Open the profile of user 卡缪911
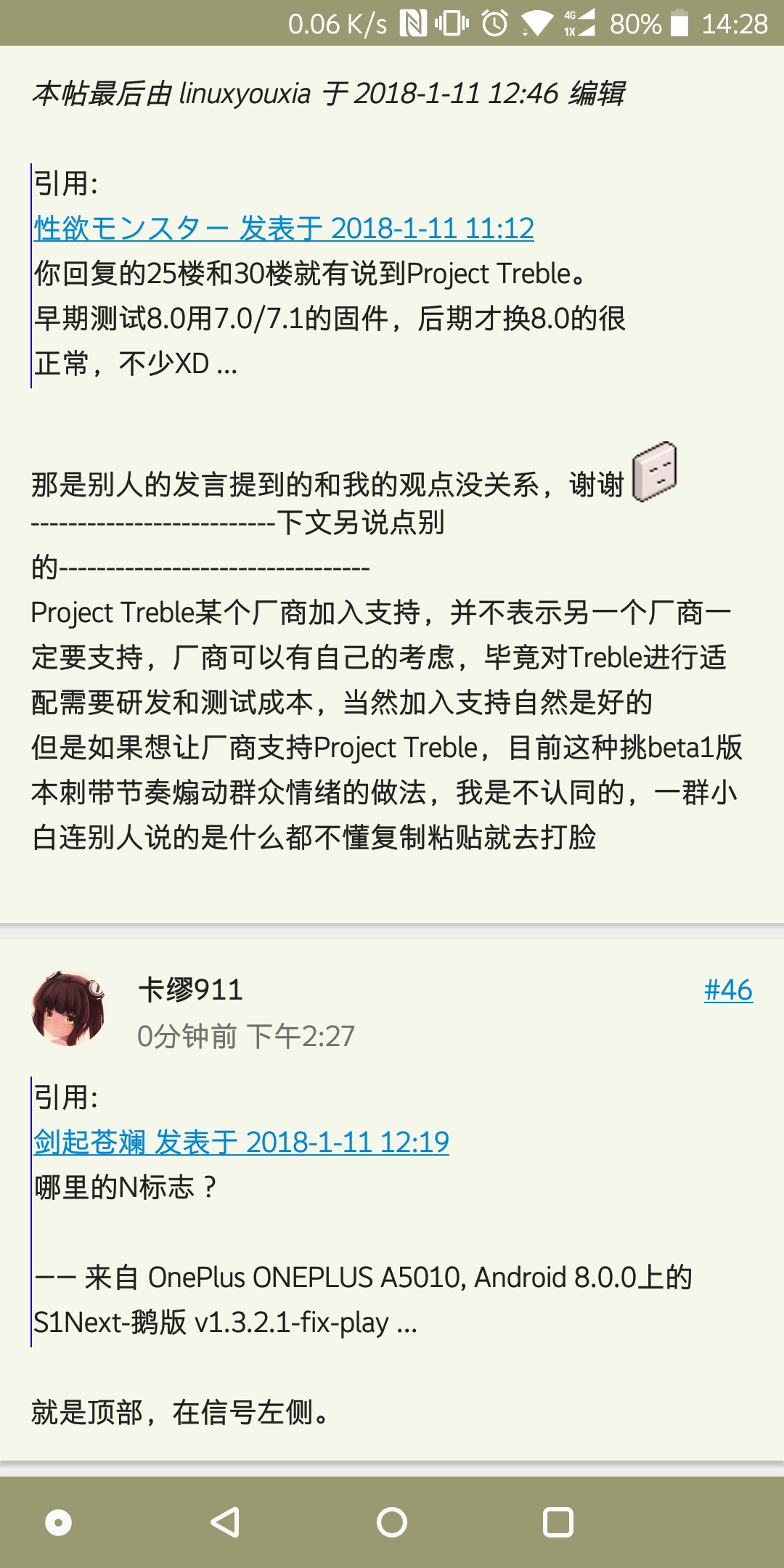Viewport: 784px width, 1568px height. click(190, 990)
